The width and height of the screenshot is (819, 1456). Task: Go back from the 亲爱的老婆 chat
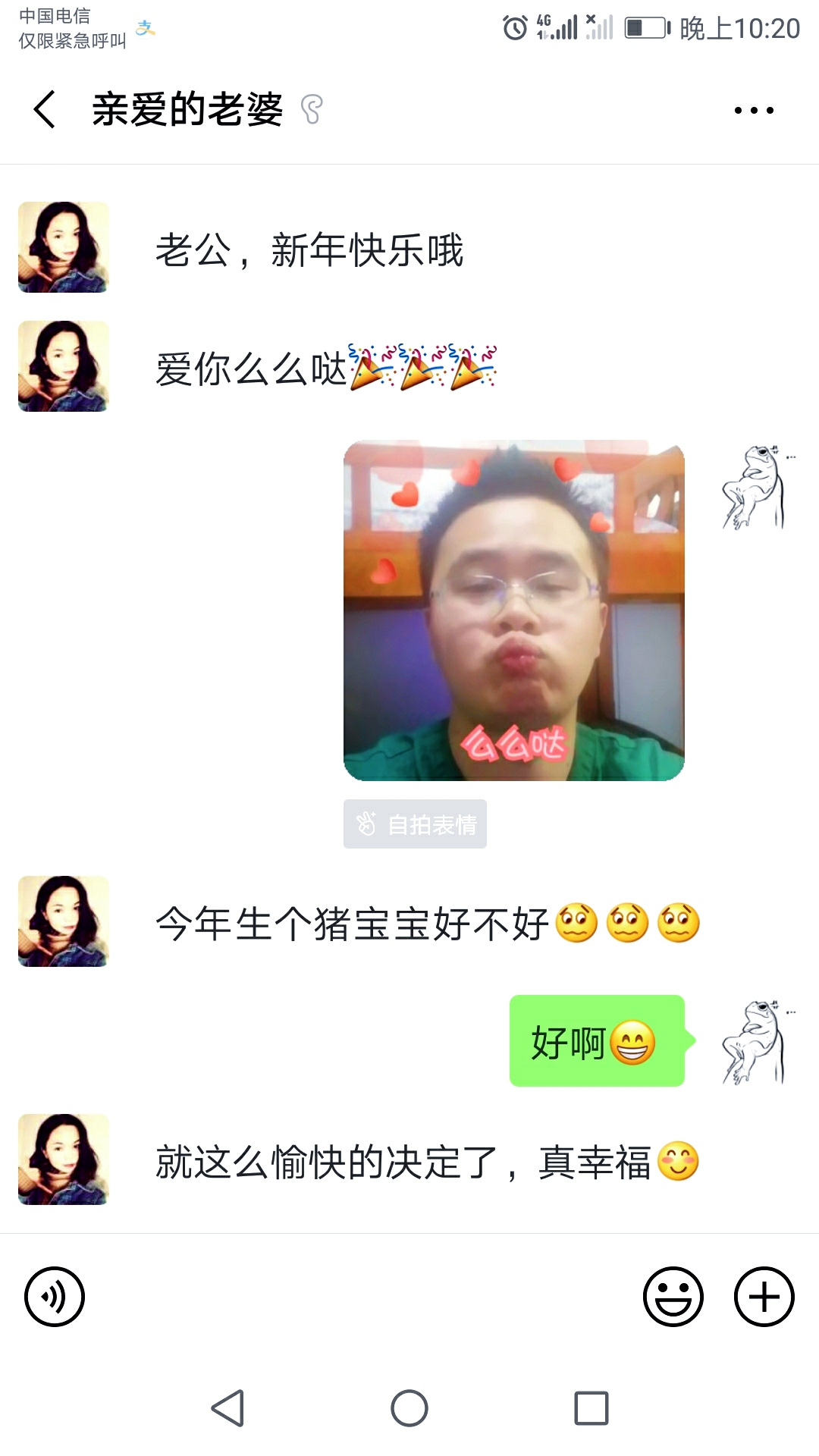45,110
